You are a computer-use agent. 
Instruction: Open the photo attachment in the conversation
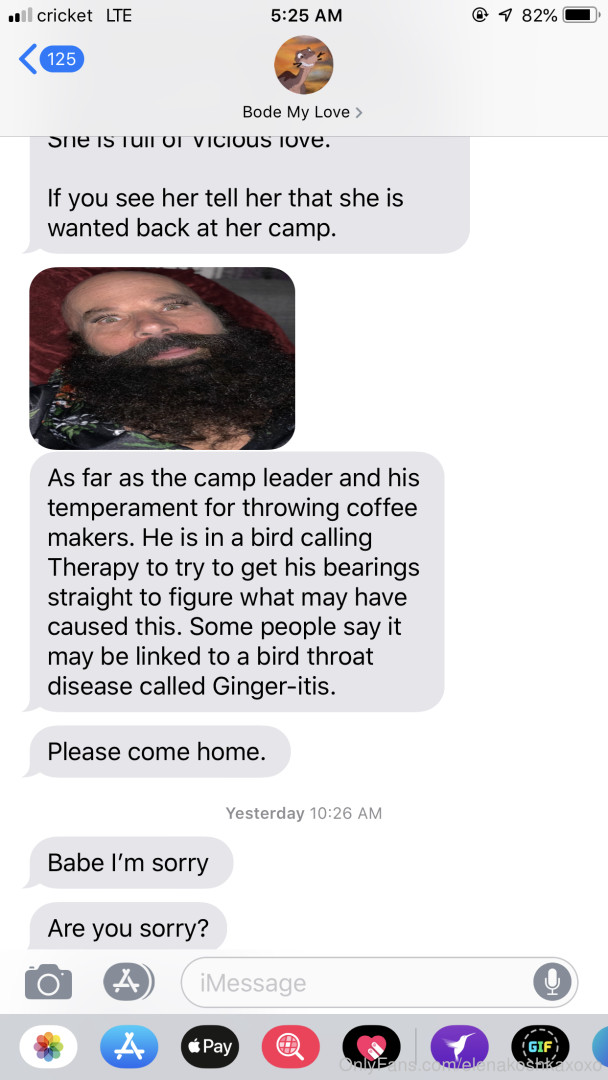[162, 358]
